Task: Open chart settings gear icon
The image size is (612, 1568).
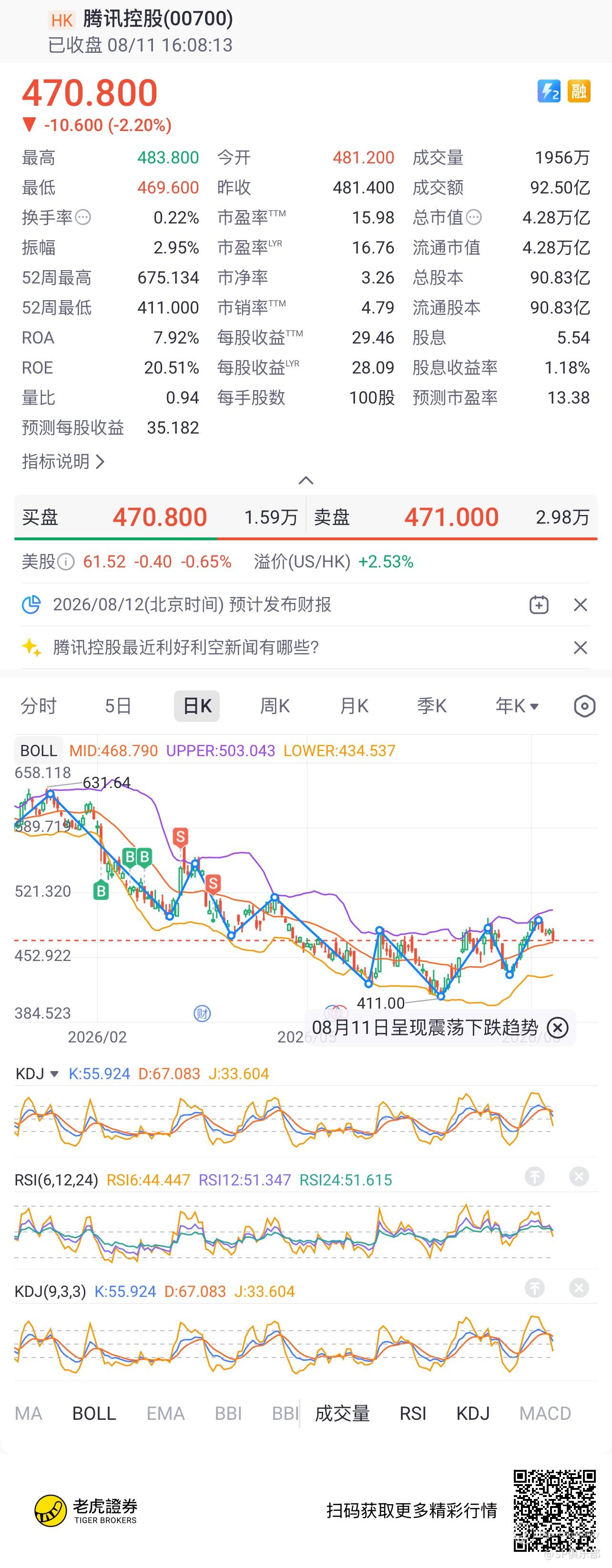Action: click(x=585, y=706)
